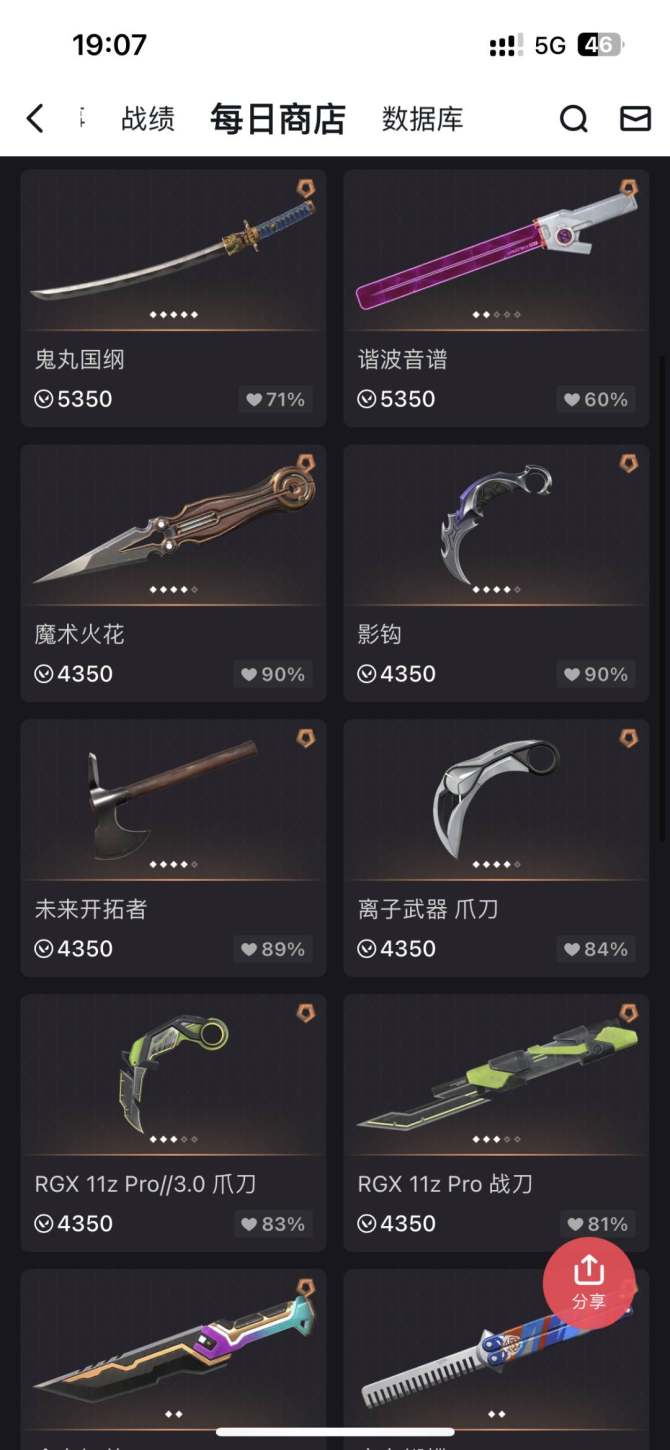This screenshot has height=1450, width=670.
Task: Open the mail inbox icon
Action: coord(635,119)
